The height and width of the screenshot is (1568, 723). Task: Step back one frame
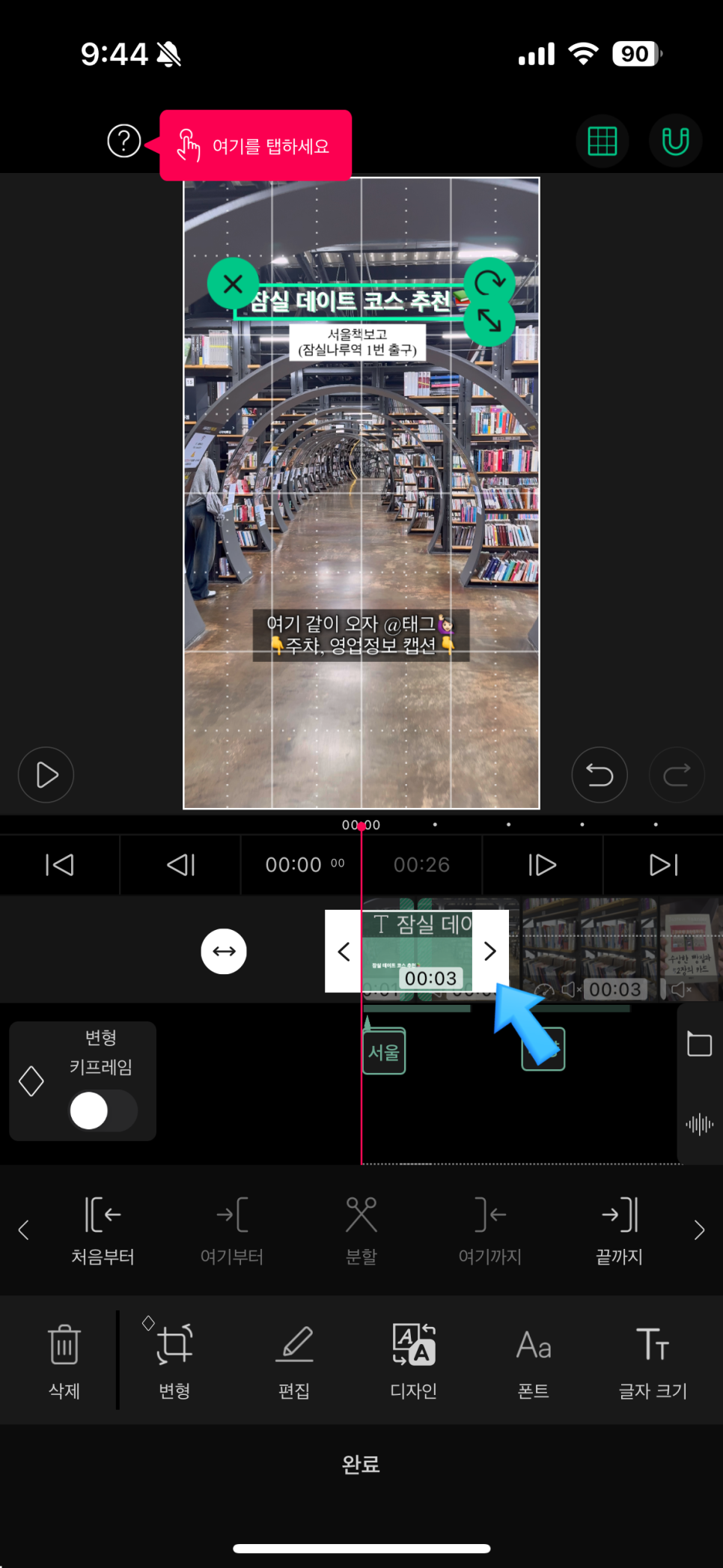[x=180, y=865]
